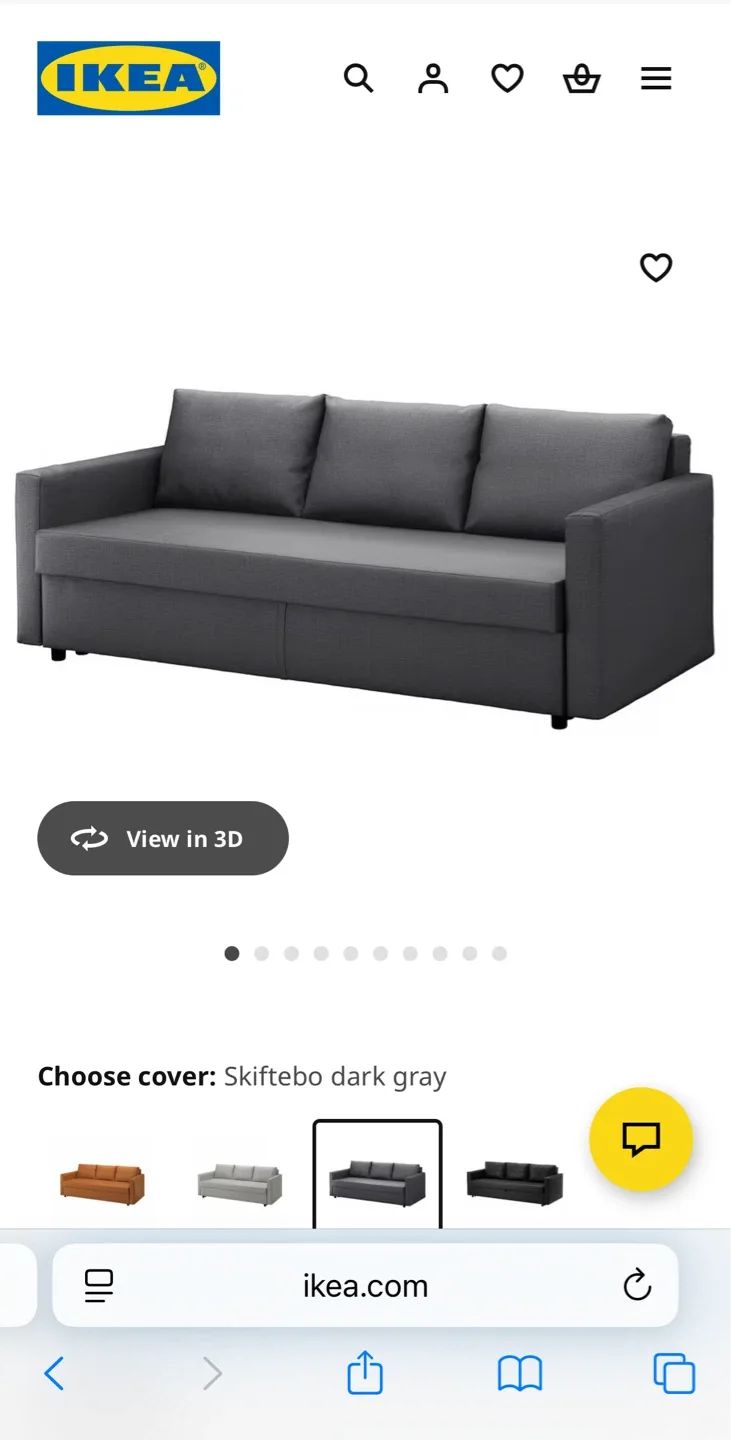Open the shopping basket

581,78
